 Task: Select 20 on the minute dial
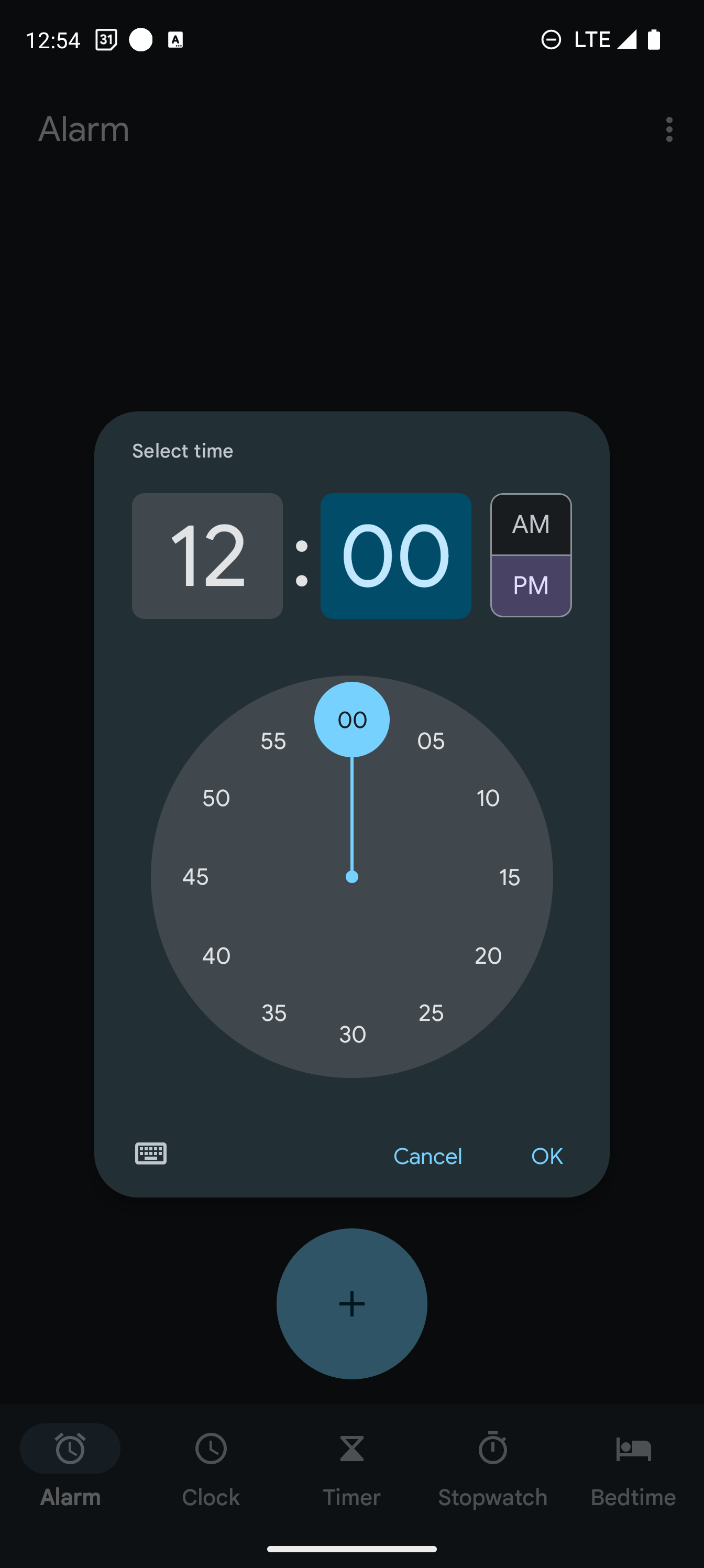click(488, 956)
